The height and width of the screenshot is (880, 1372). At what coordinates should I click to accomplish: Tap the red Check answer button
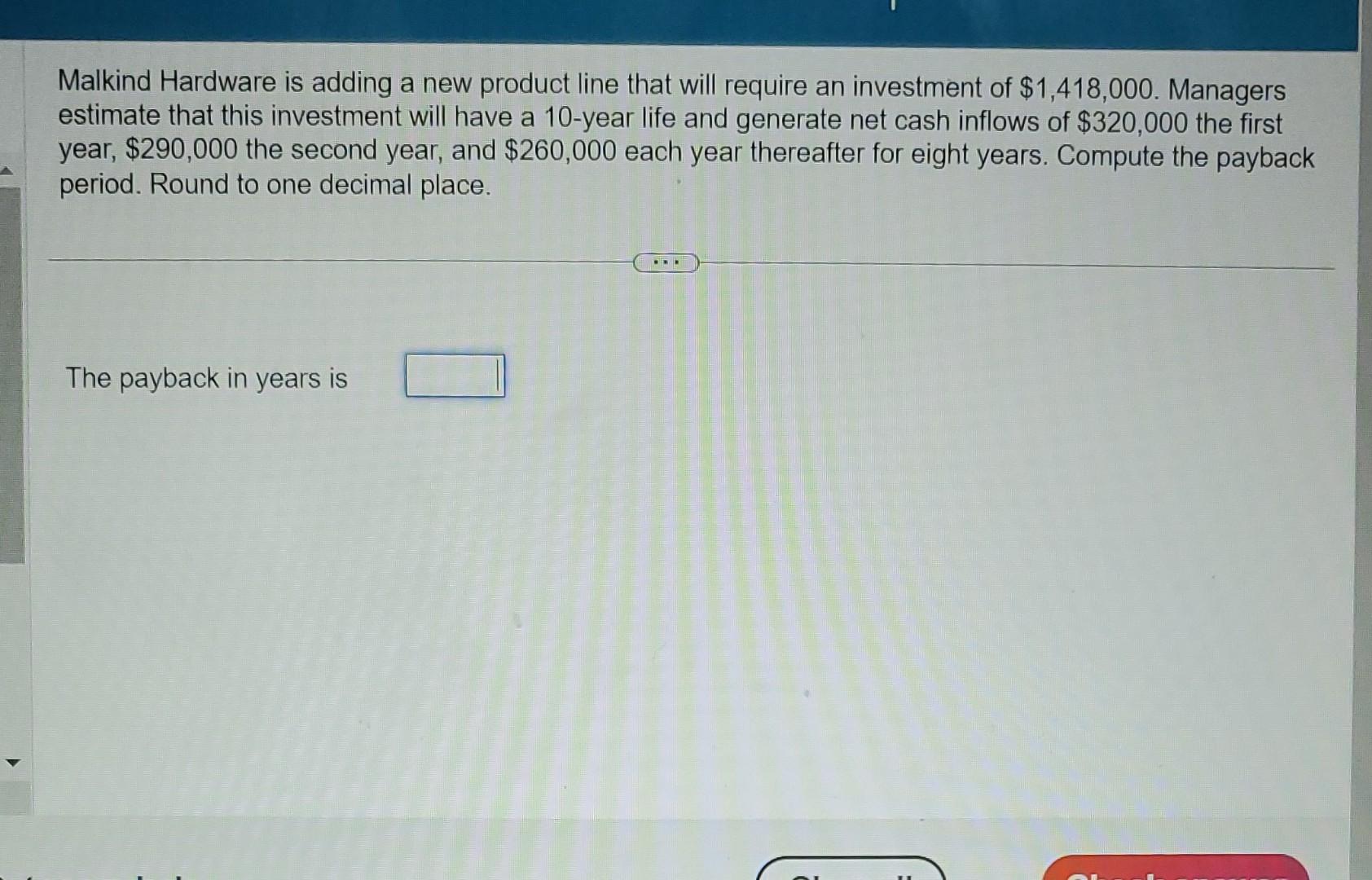point(1175,870)
